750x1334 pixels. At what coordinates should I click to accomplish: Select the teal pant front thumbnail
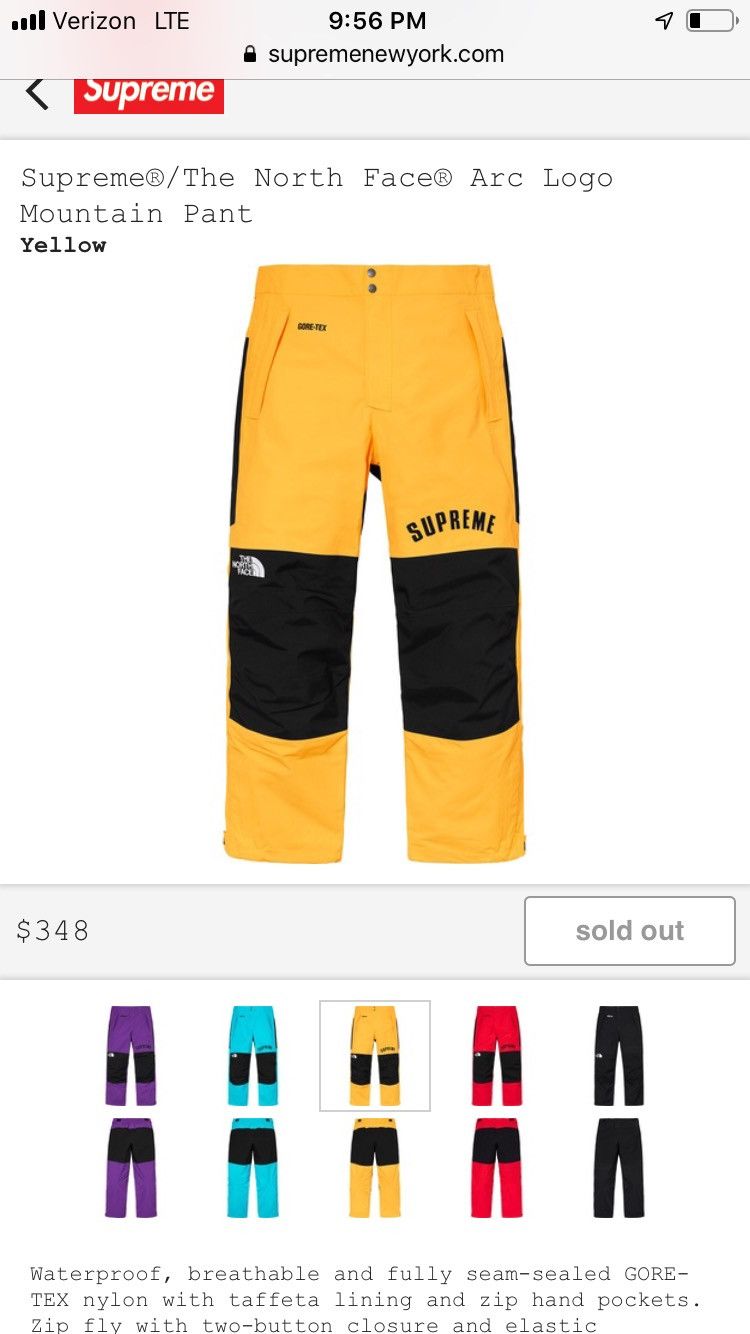pyautogui.click(x=252, y=1056)
